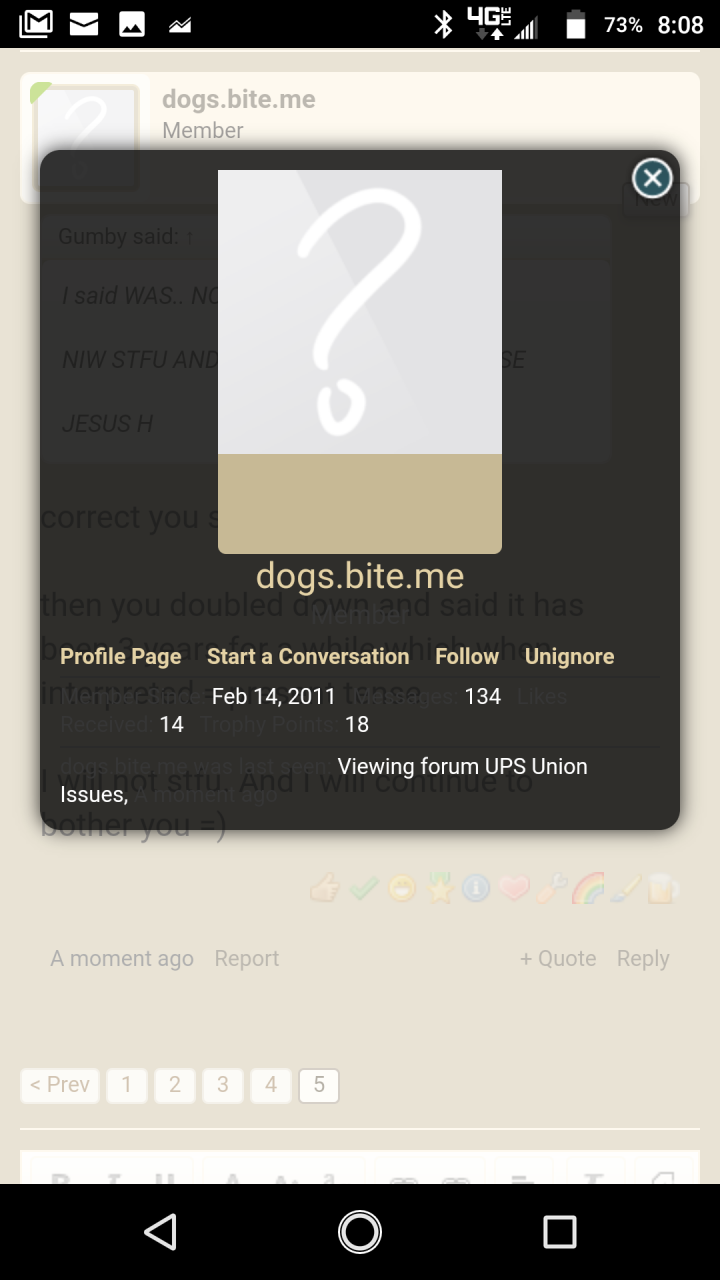Close the member card popup
The height and width of the screenshot is (1280, 720).
(652, 178)
